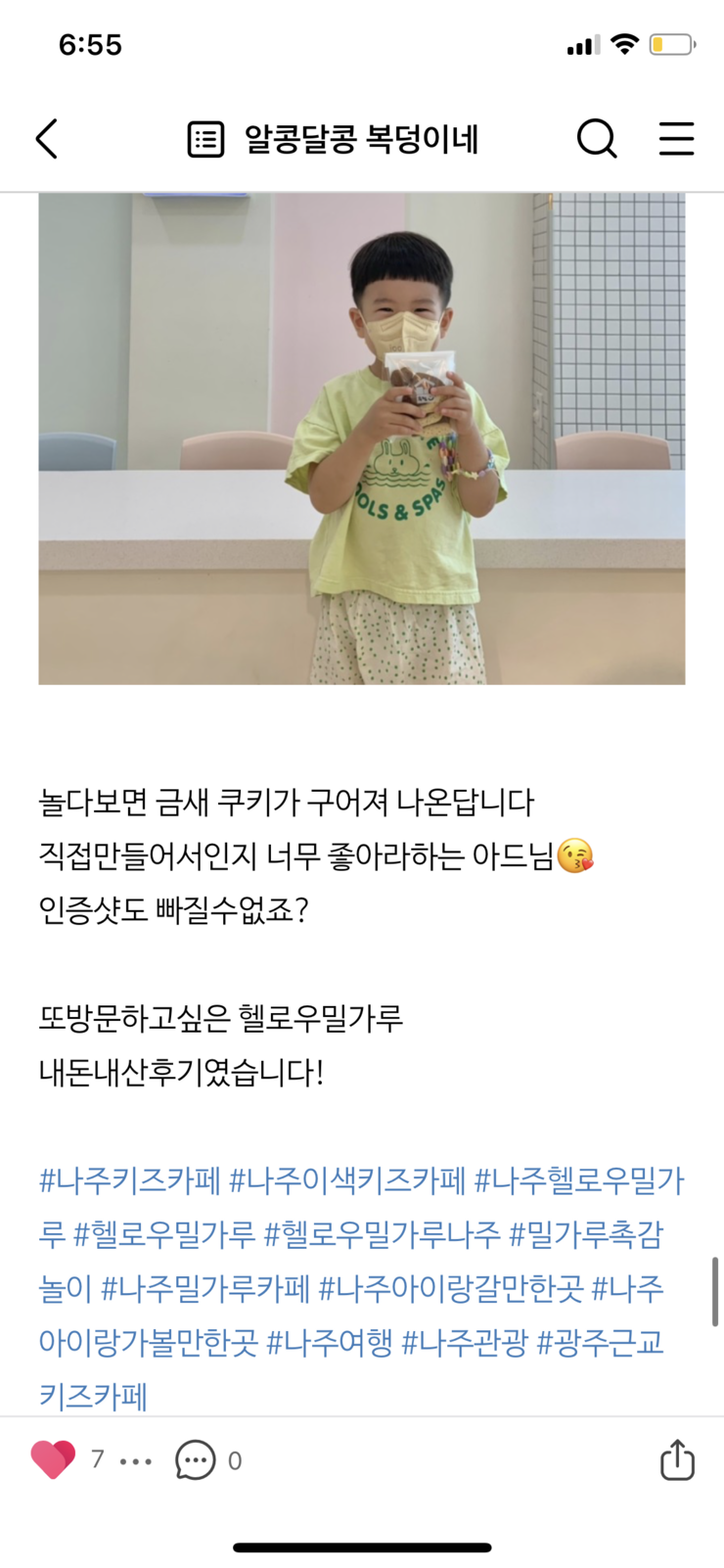The height and width of the screenshot is (1568, 724).
Task: Open the hamburger menu
Action: click(676, 139)
